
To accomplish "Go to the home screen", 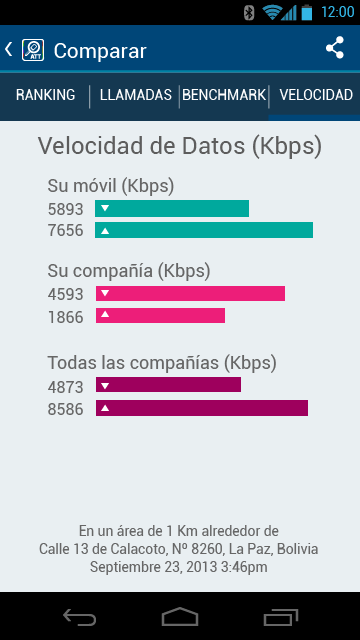I will [x=180, y=616].
